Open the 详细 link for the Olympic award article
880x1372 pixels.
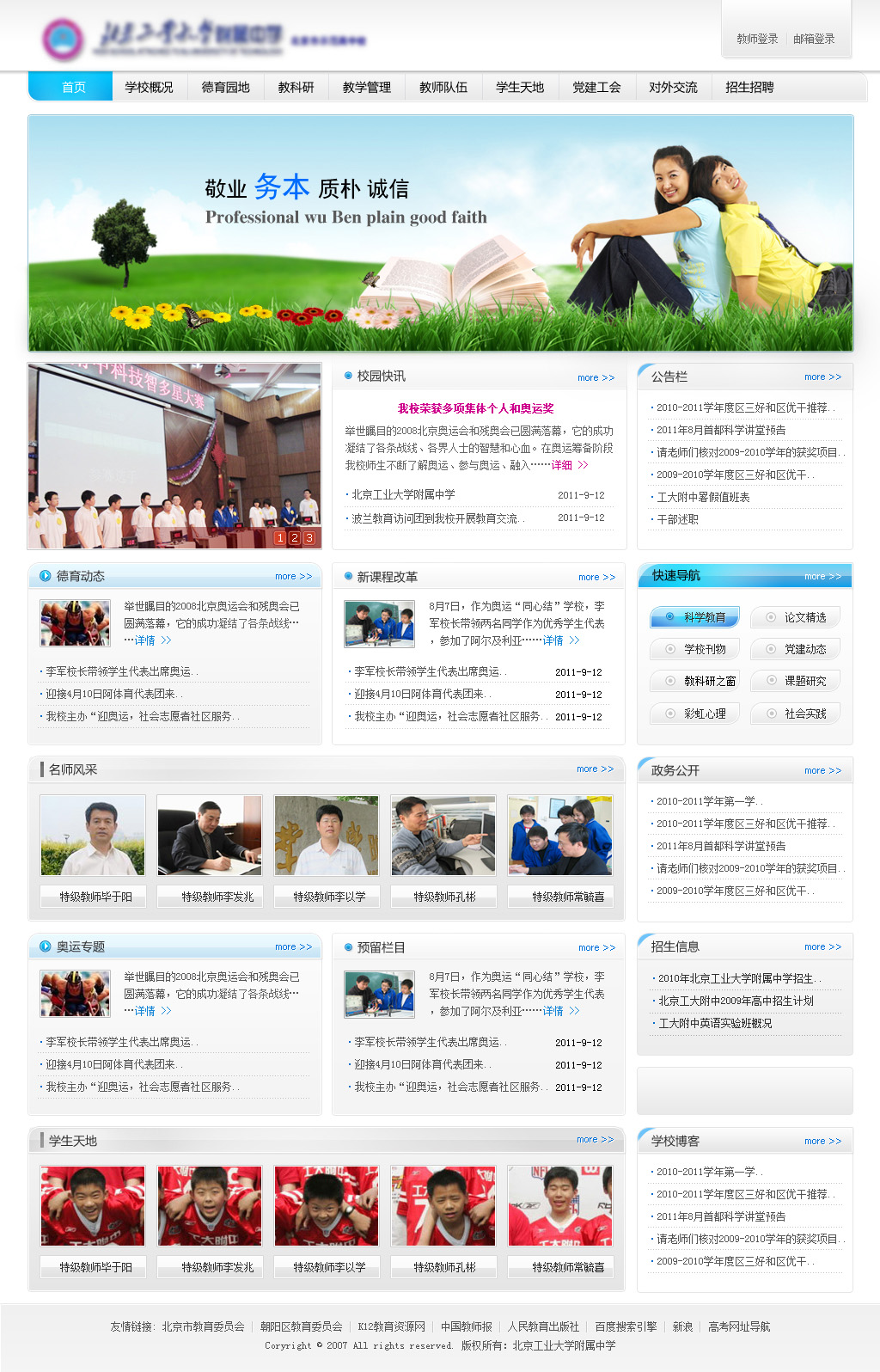pyautogui.click(x=562, y=465)
